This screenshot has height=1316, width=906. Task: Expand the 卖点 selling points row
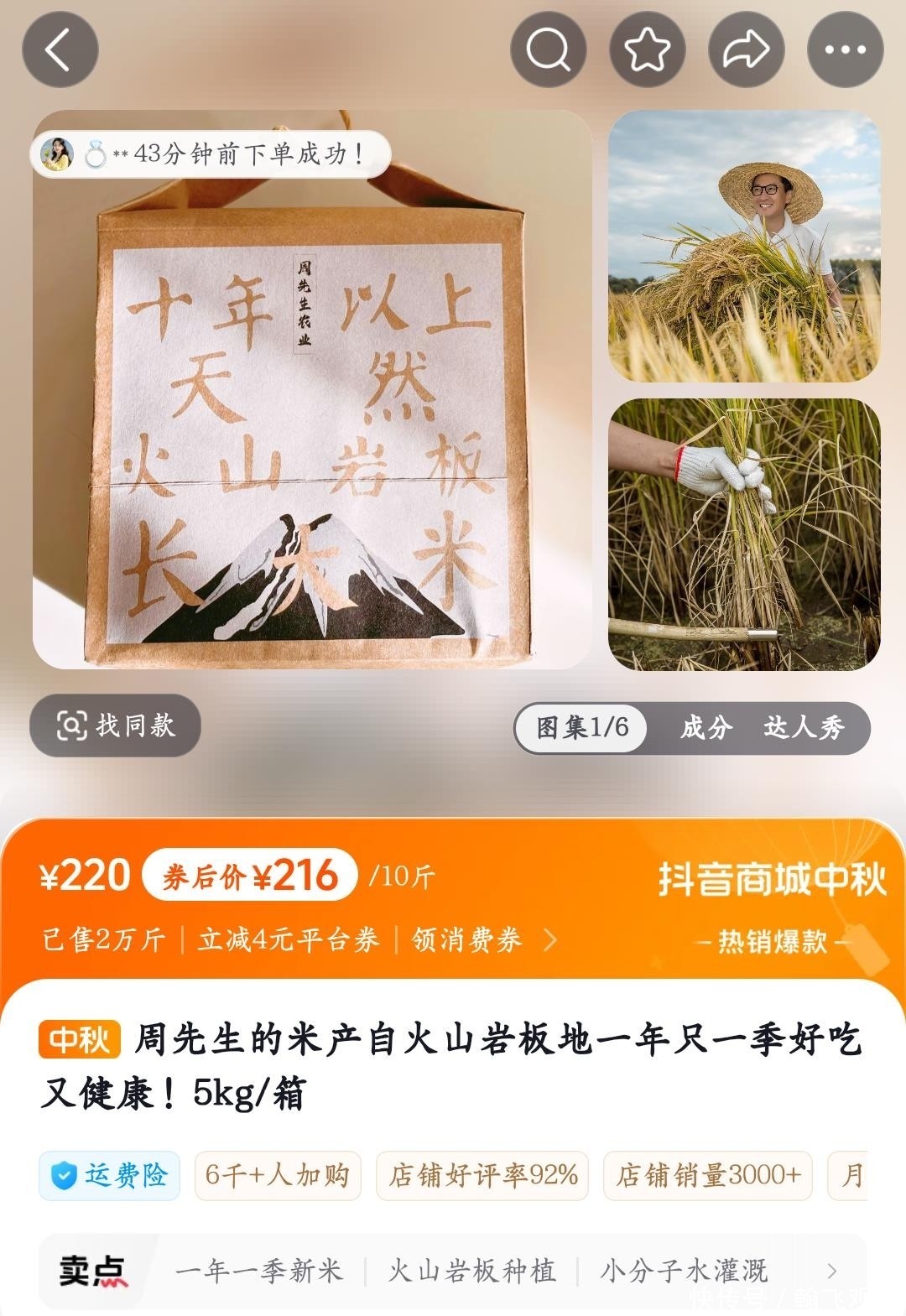point(830,1272)
